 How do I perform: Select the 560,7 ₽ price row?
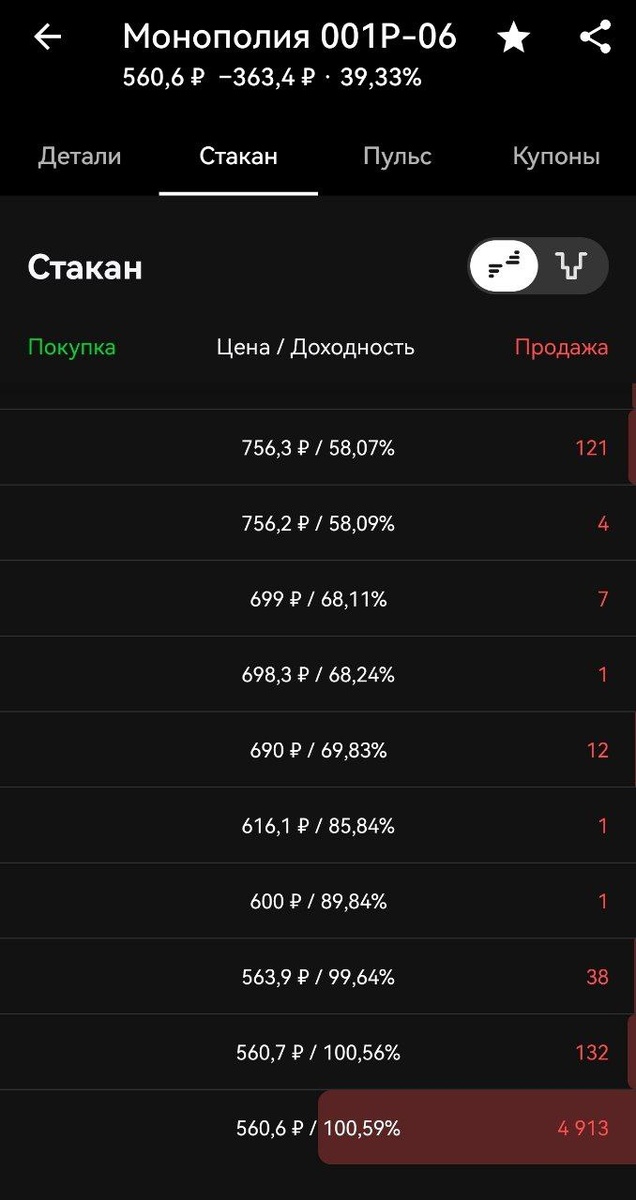tap(318, 1052)
